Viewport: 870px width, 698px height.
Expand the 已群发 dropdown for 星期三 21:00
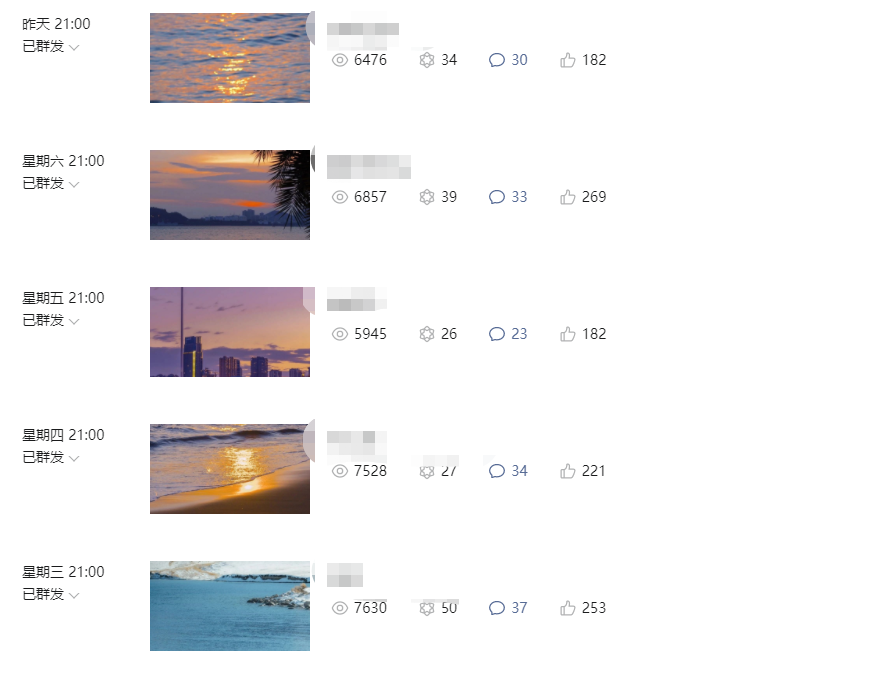[x=51, y=595]
